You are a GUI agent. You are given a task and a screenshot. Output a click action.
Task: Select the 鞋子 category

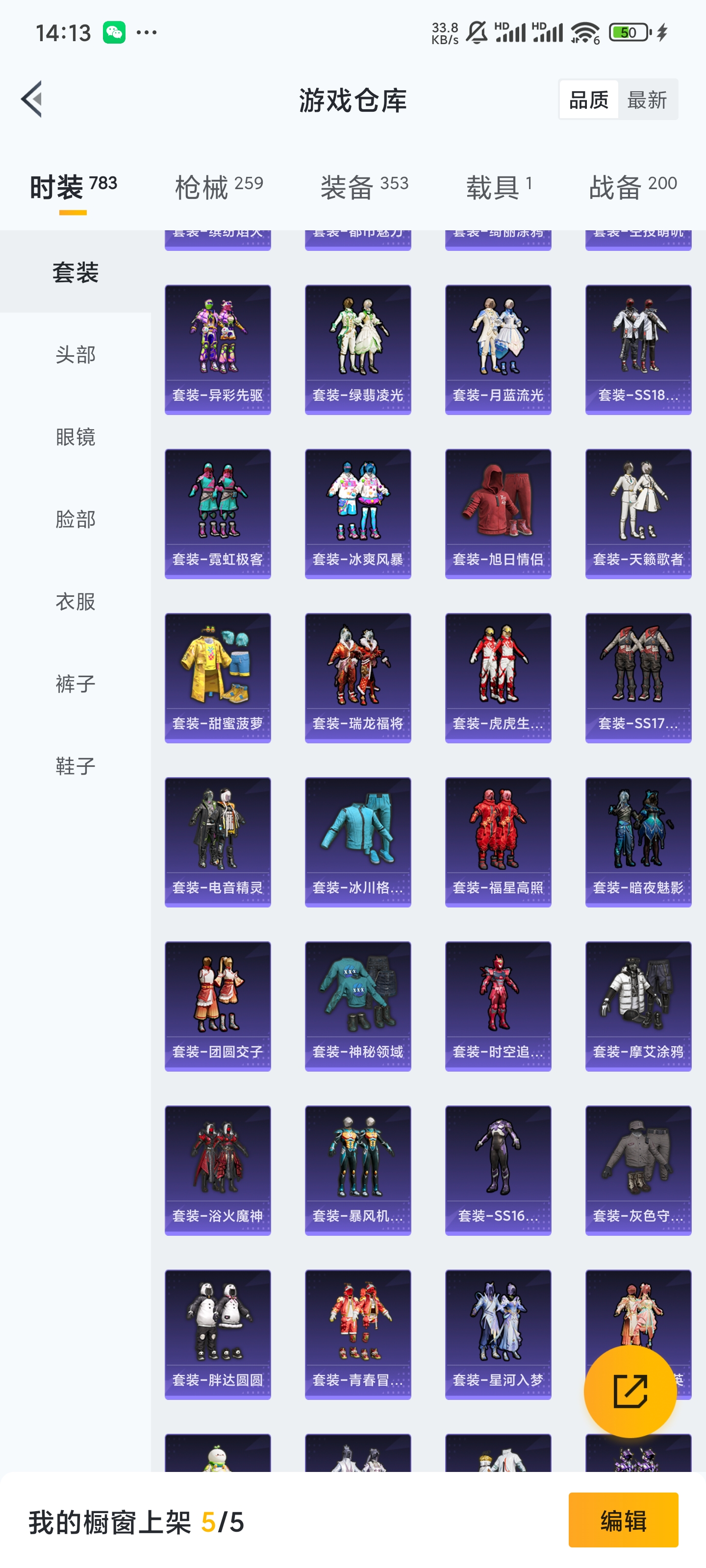click(x=76, y=765)
